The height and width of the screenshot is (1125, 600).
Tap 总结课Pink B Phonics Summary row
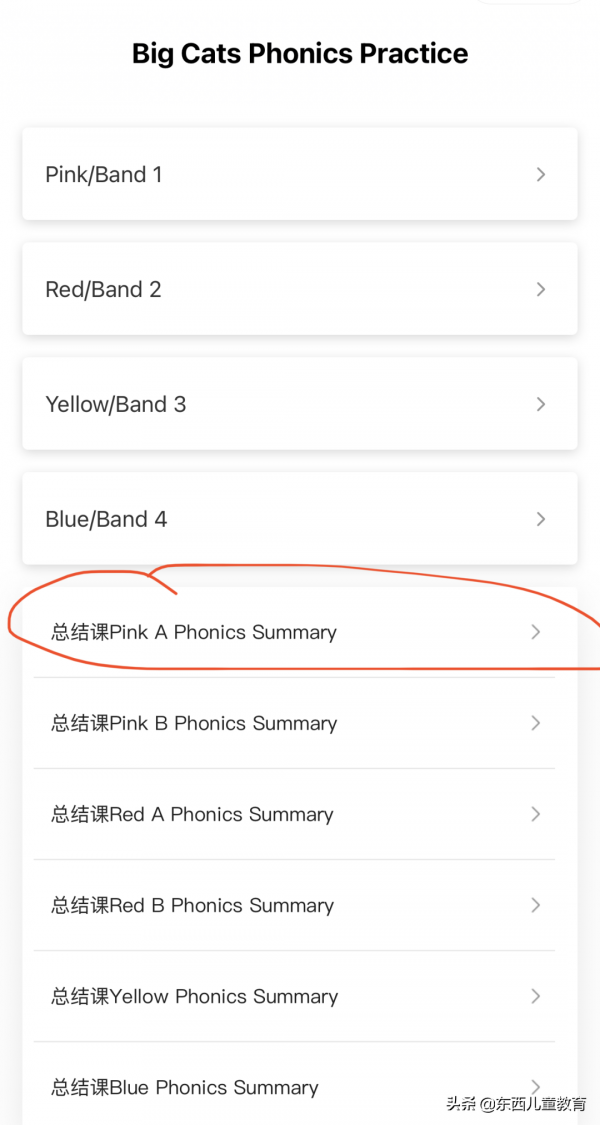(x=294, y=723)
